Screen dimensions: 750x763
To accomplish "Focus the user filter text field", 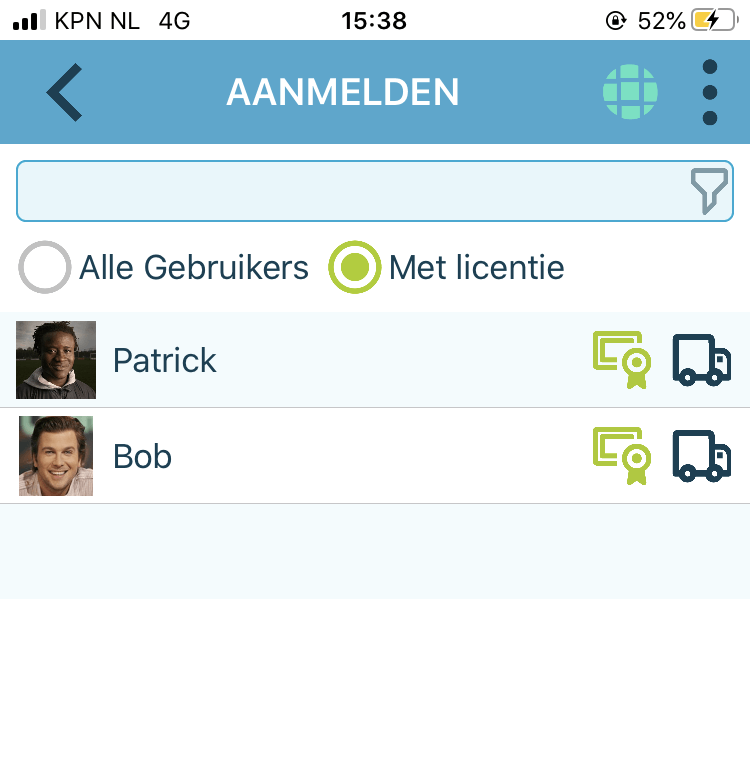I will (350, 191).
